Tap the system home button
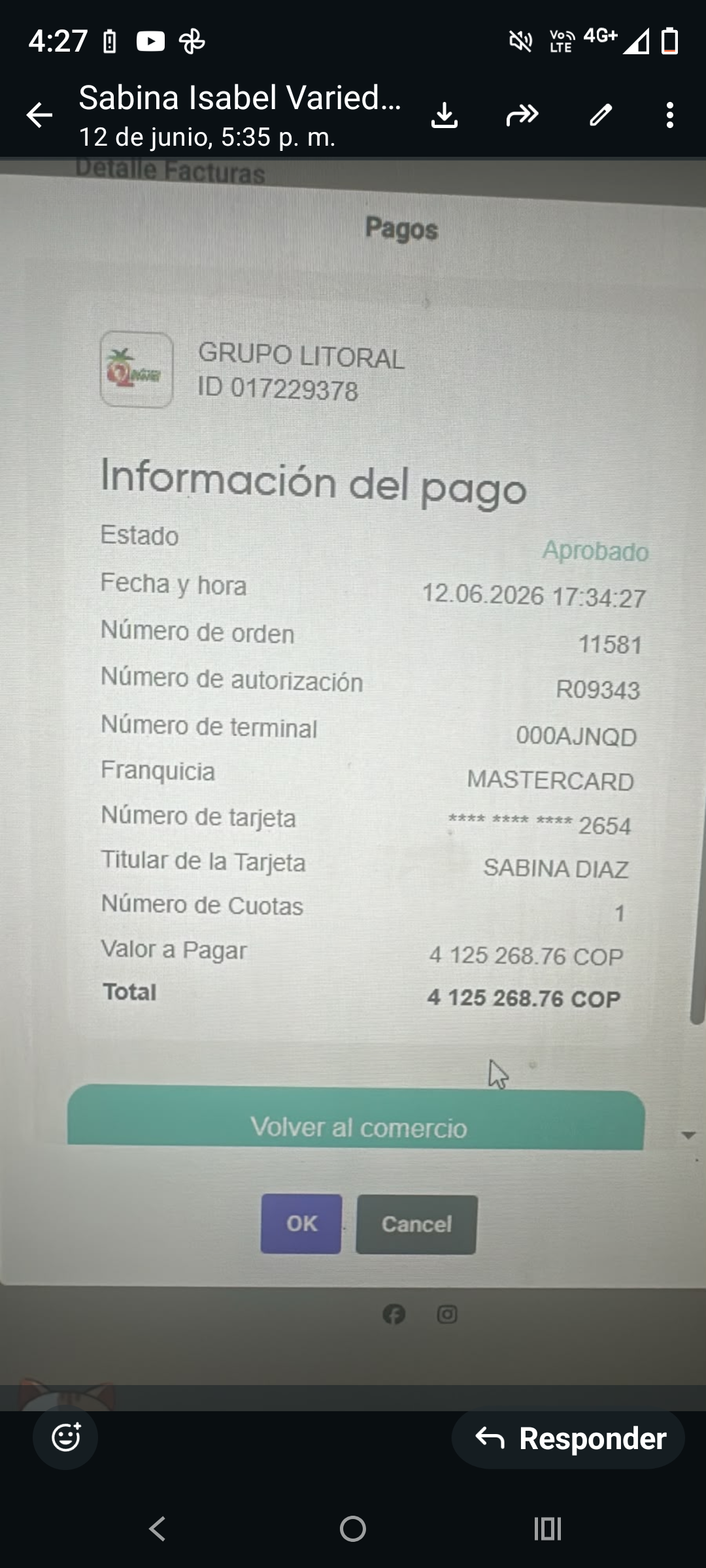 (x=353, y=1529)
